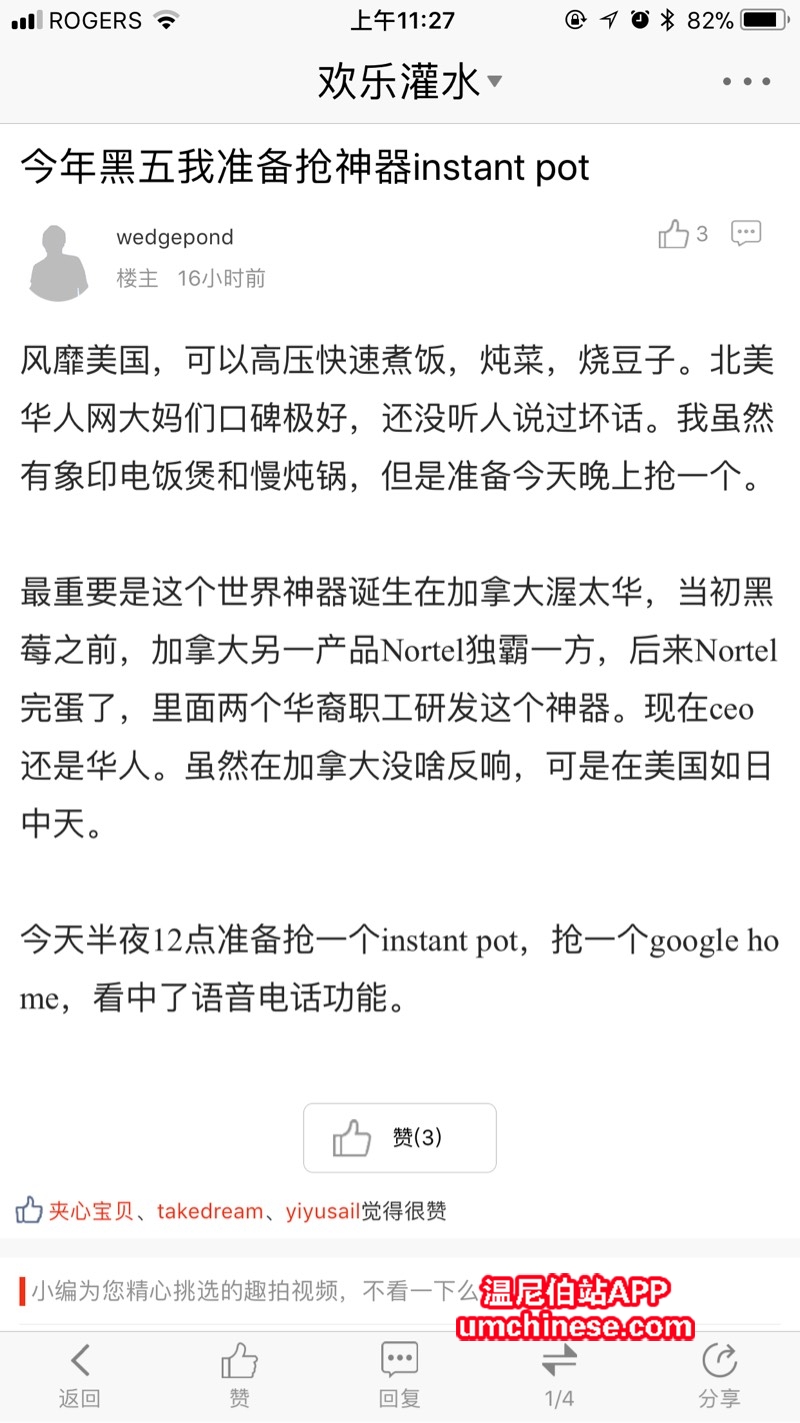Open 夹心宝贝's profile link

coord(91,1211)
